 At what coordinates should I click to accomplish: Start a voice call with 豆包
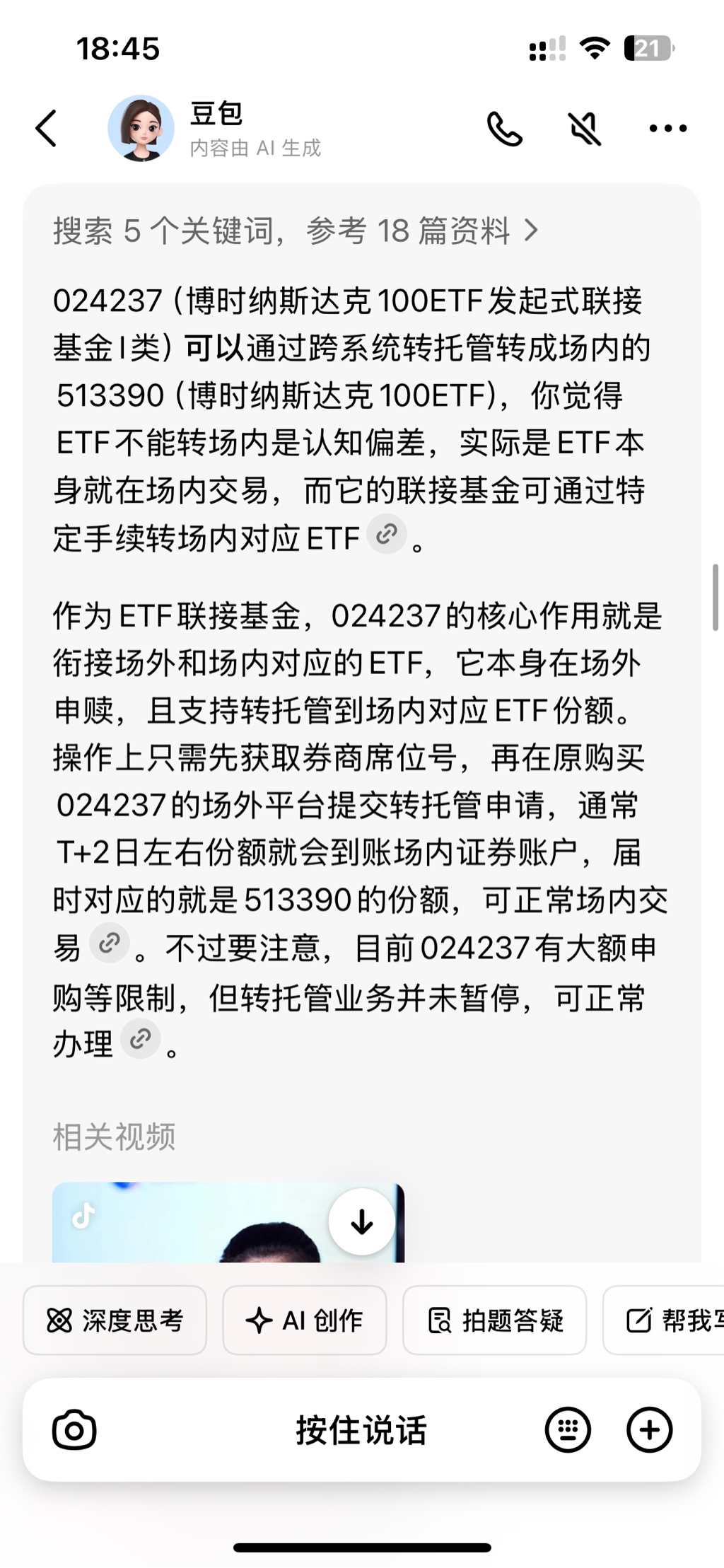pyautogui.click(x=505, y=129)
